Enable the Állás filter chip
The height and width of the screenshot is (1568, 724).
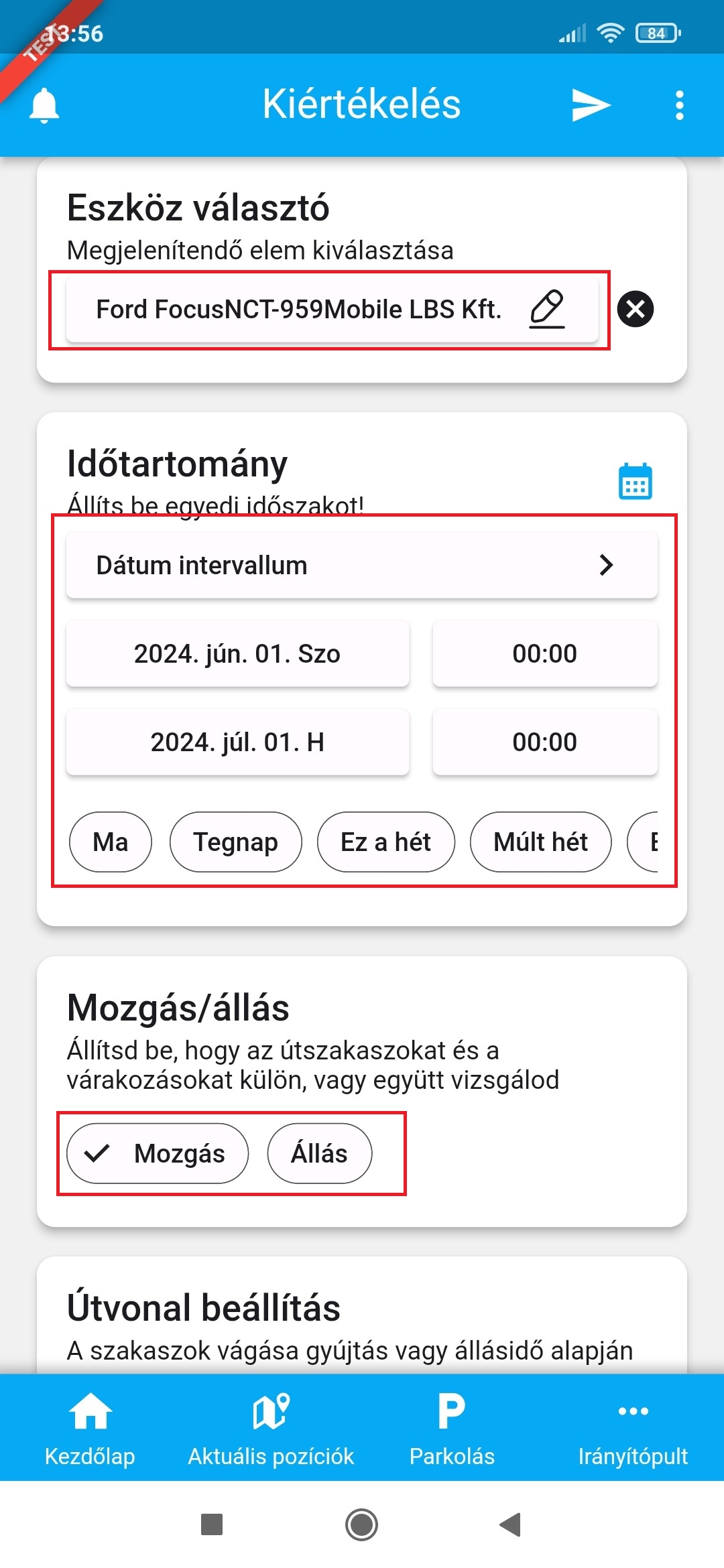(319, 1153)
